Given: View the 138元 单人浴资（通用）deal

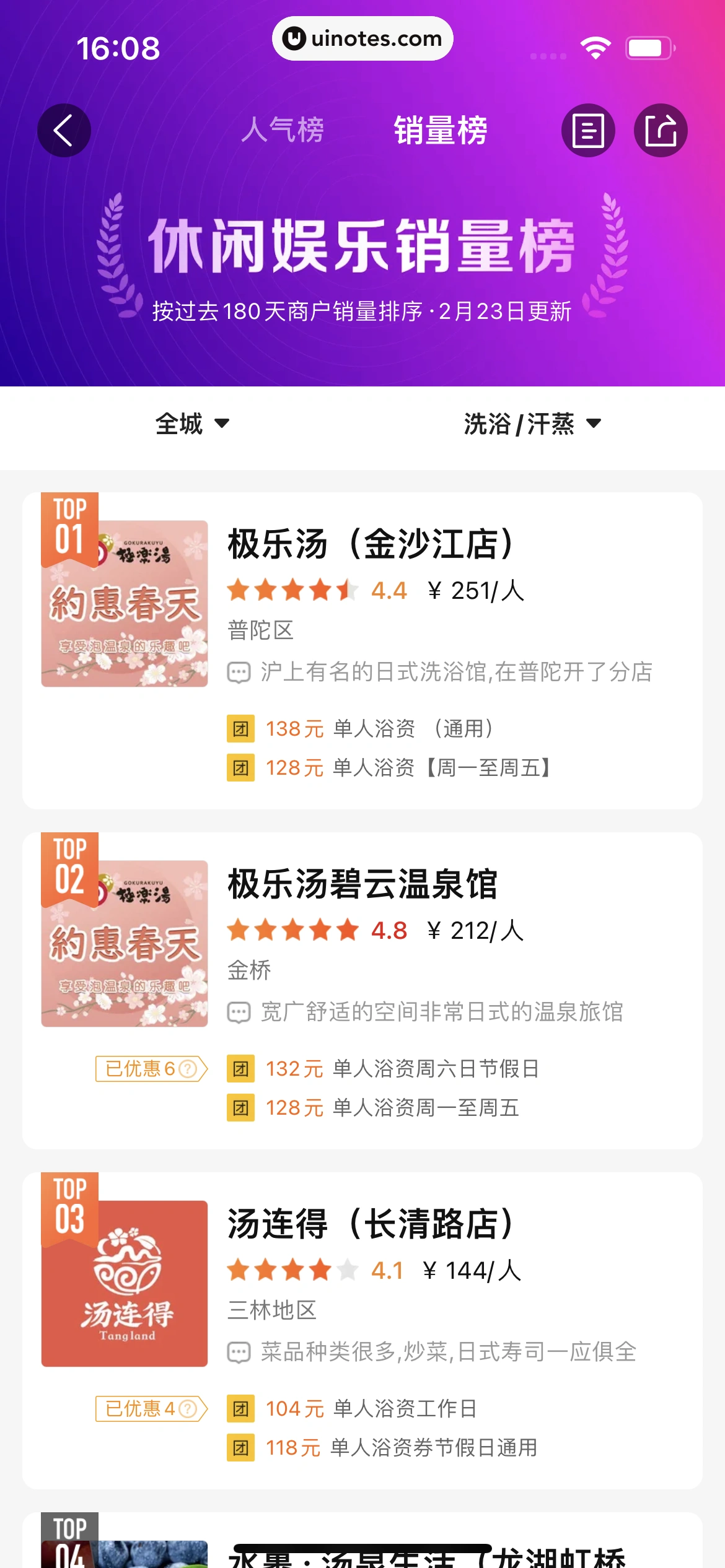Looking at the screenshot, I should click(379, 729).
